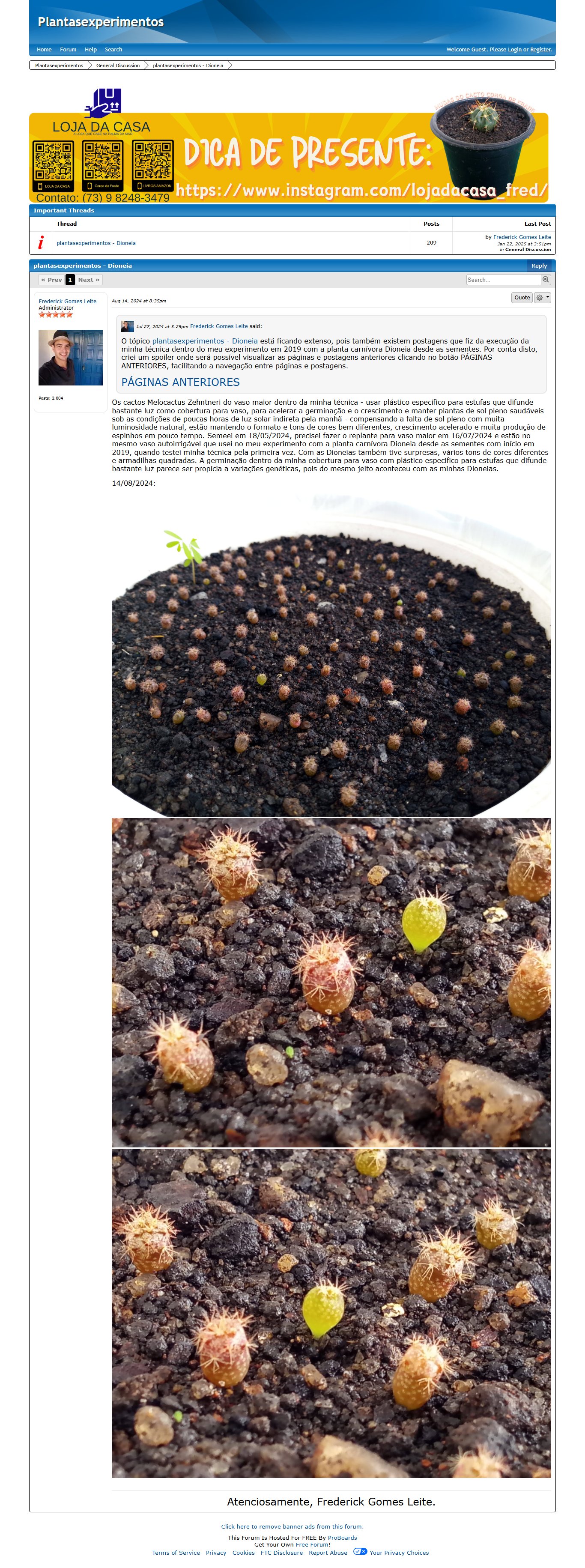This screenshot has height=1568, width=585.
Task: Open the PÁGINAS ANTERIORES link
Action: [180, 382]
